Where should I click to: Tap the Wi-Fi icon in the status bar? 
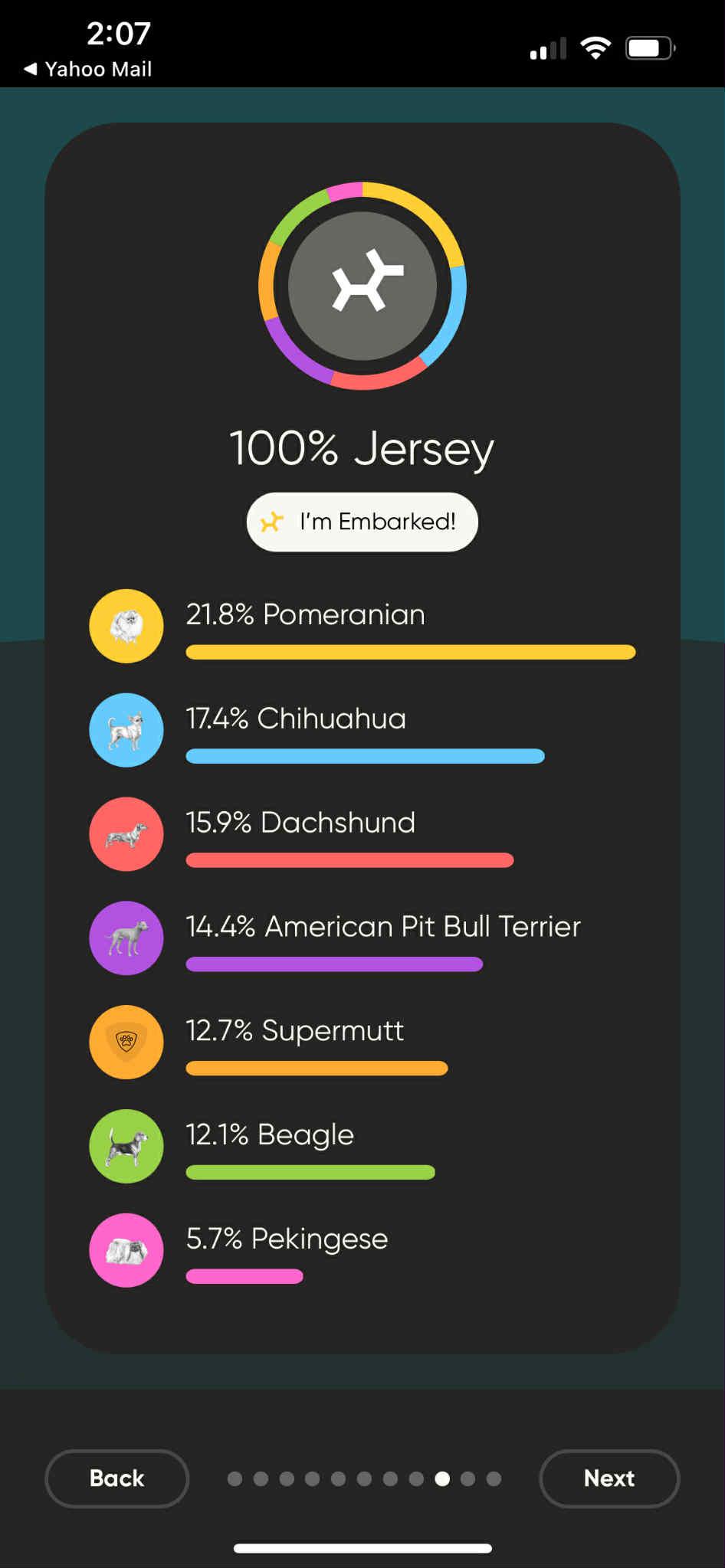(x=596, y=46)
